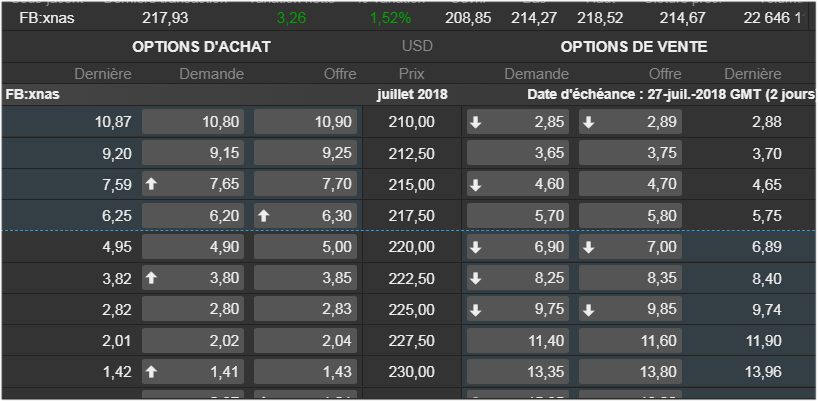Tap the put ask price 3,75
Screen dimensions: 818x401
tap(631, 153)
